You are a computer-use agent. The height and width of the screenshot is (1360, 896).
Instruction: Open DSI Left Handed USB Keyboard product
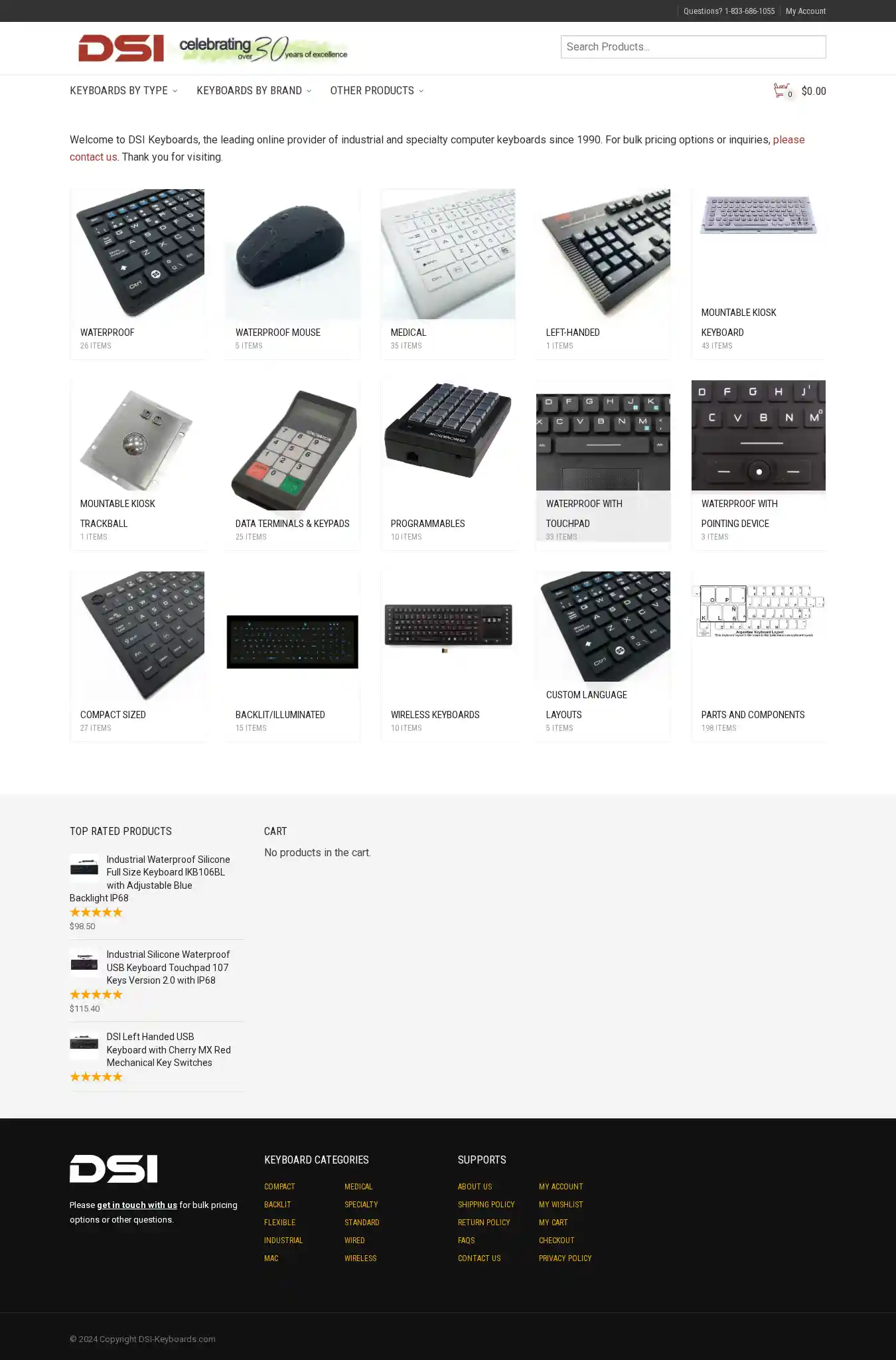[x=168, y=1049]
